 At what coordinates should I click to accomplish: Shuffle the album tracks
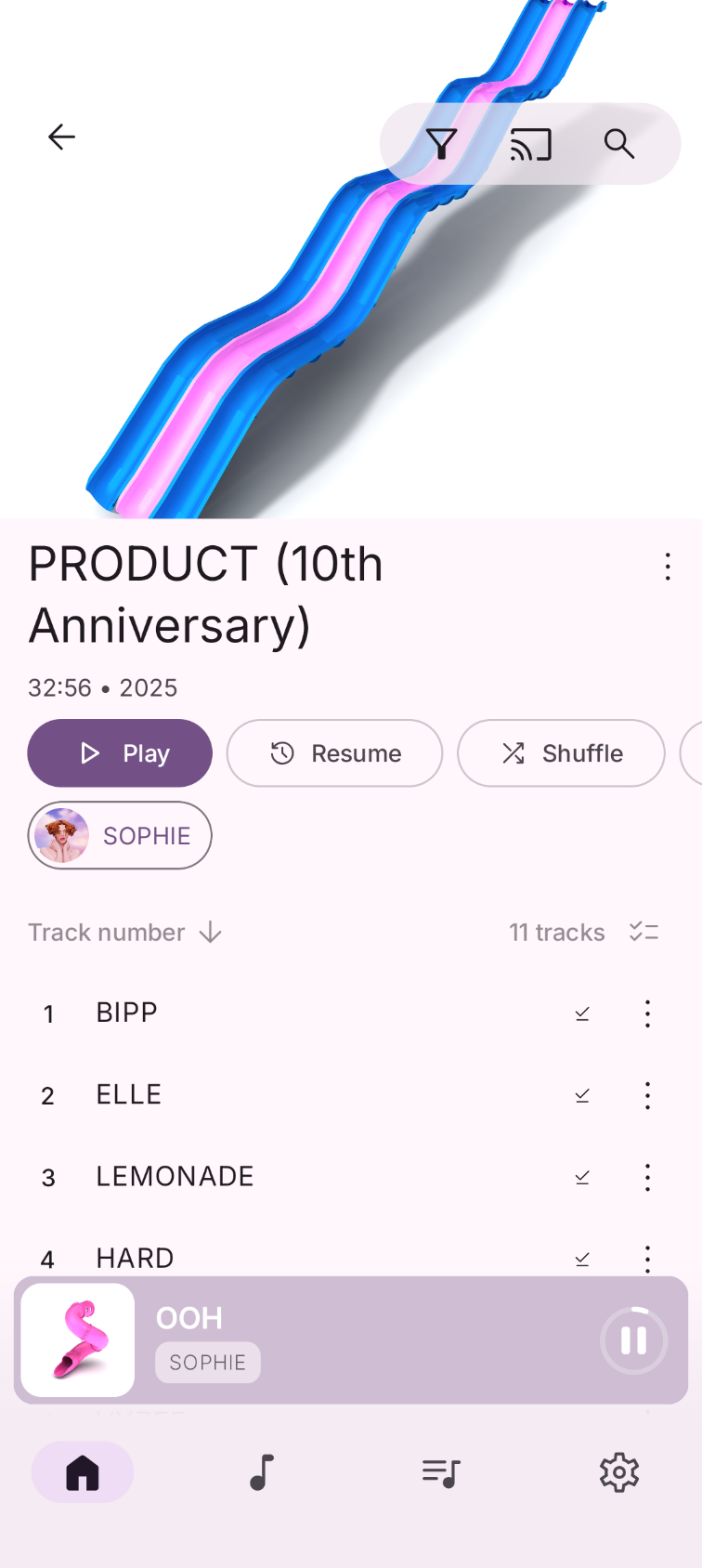(x=561, y=753)
